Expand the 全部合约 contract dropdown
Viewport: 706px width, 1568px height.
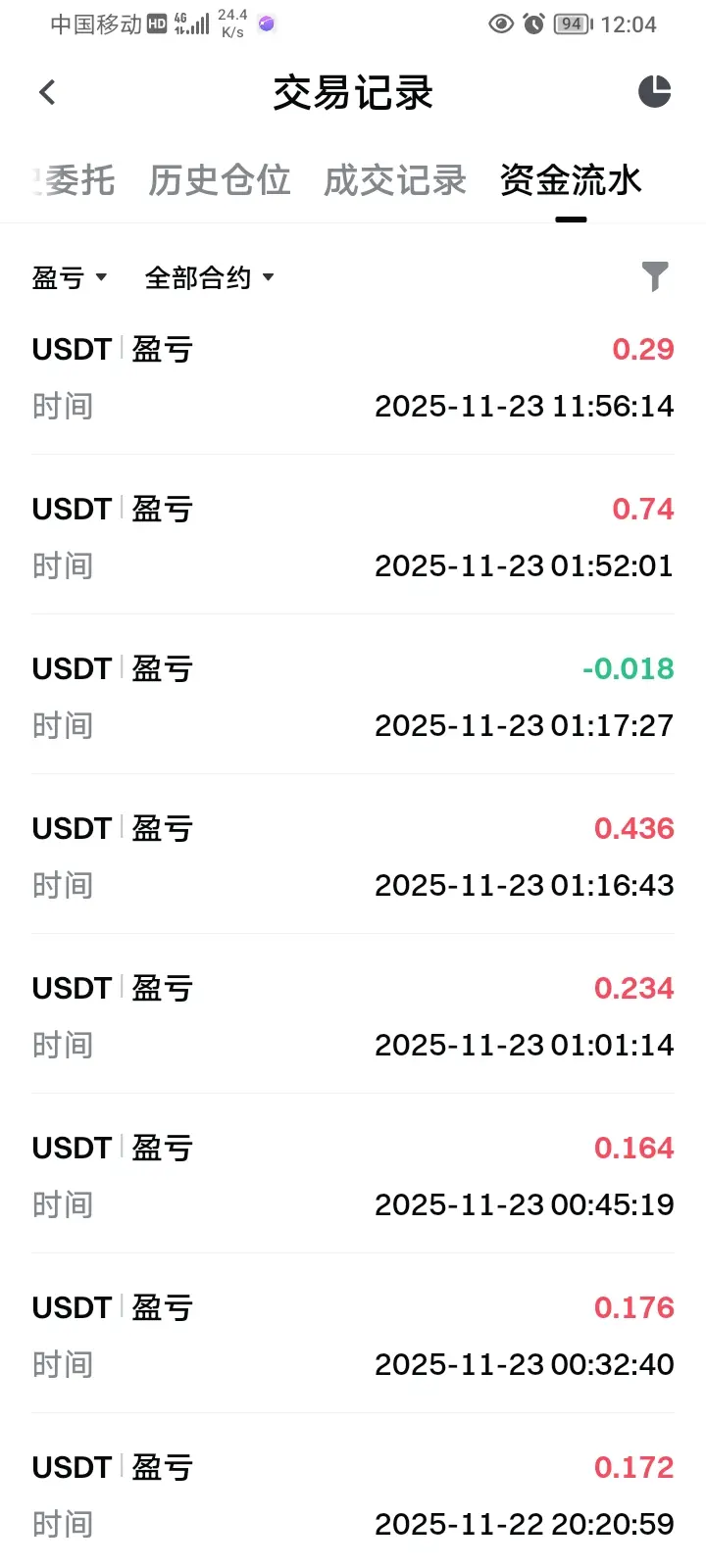pyautogui.click(x=209, y=278)
